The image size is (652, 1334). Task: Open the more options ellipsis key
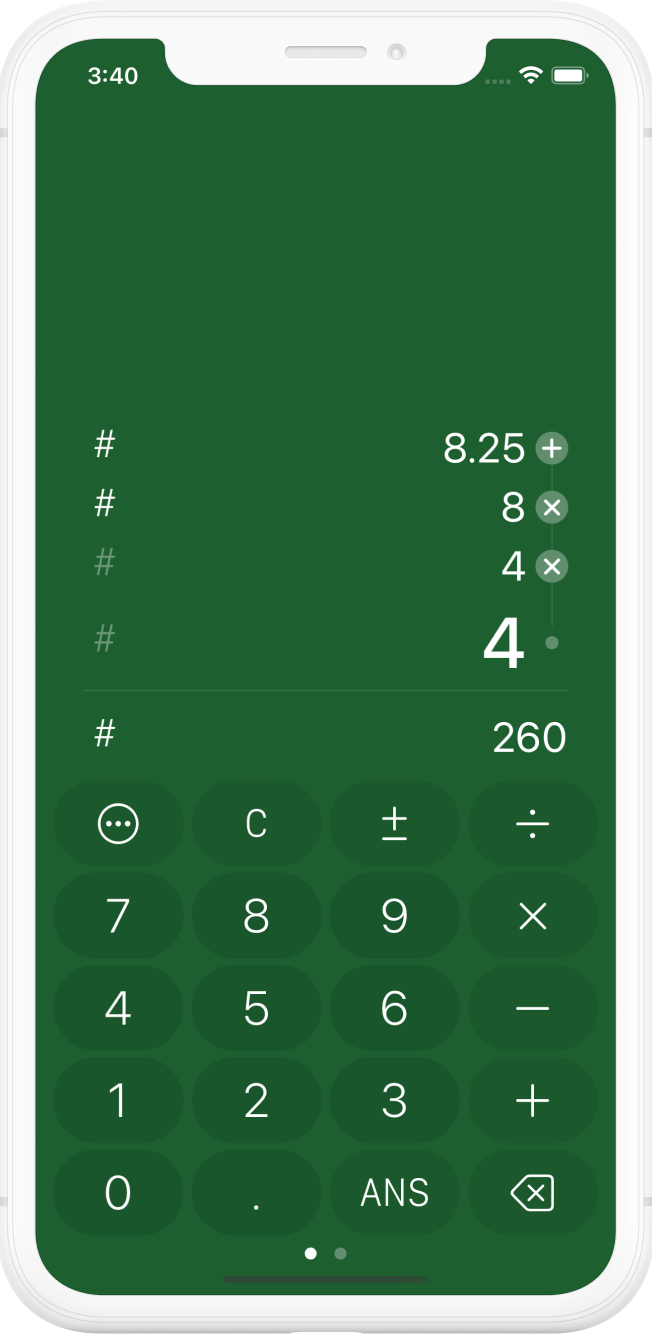(118, 824)
